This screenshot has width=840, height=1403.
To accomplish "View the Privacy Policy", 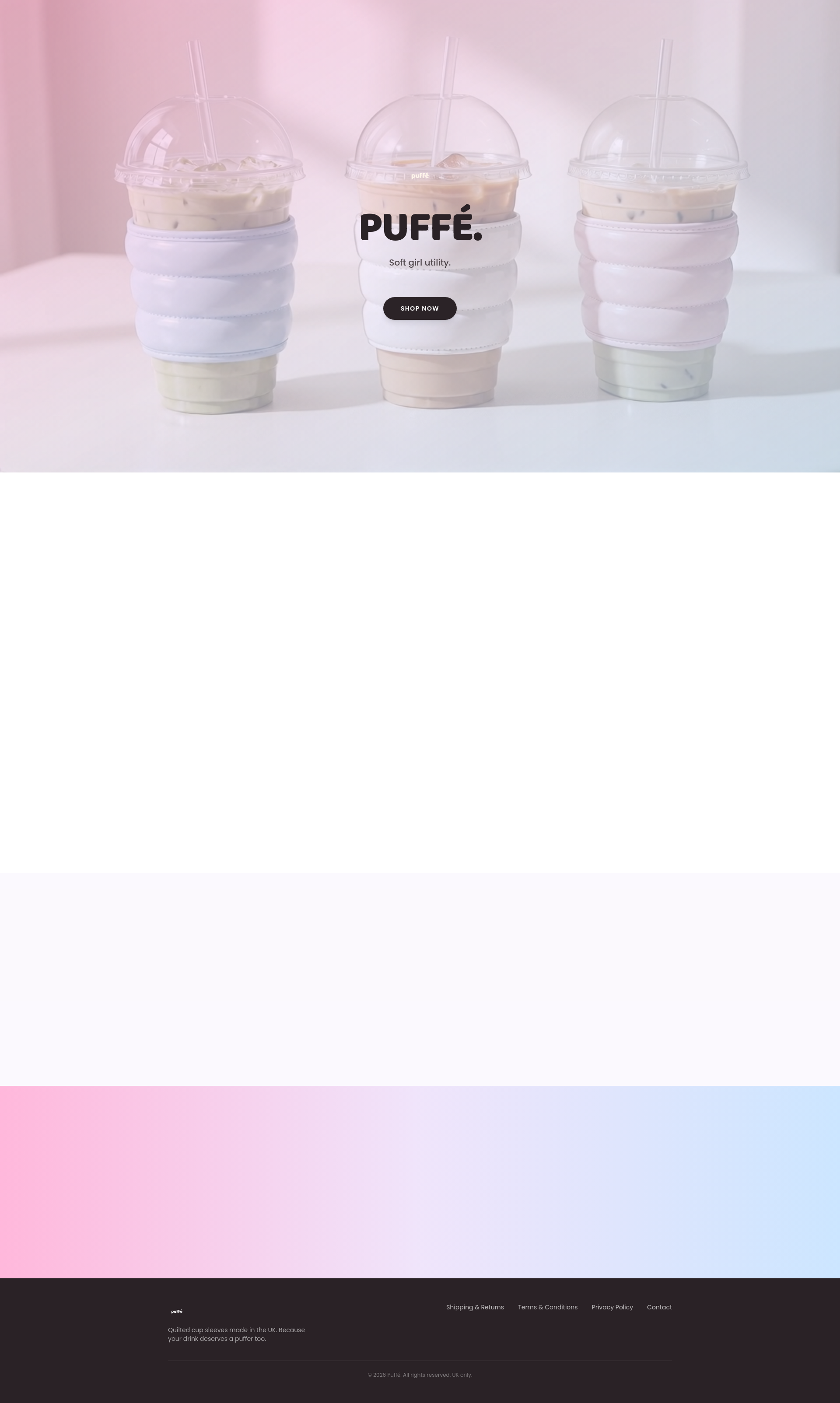I will 612,1307.
